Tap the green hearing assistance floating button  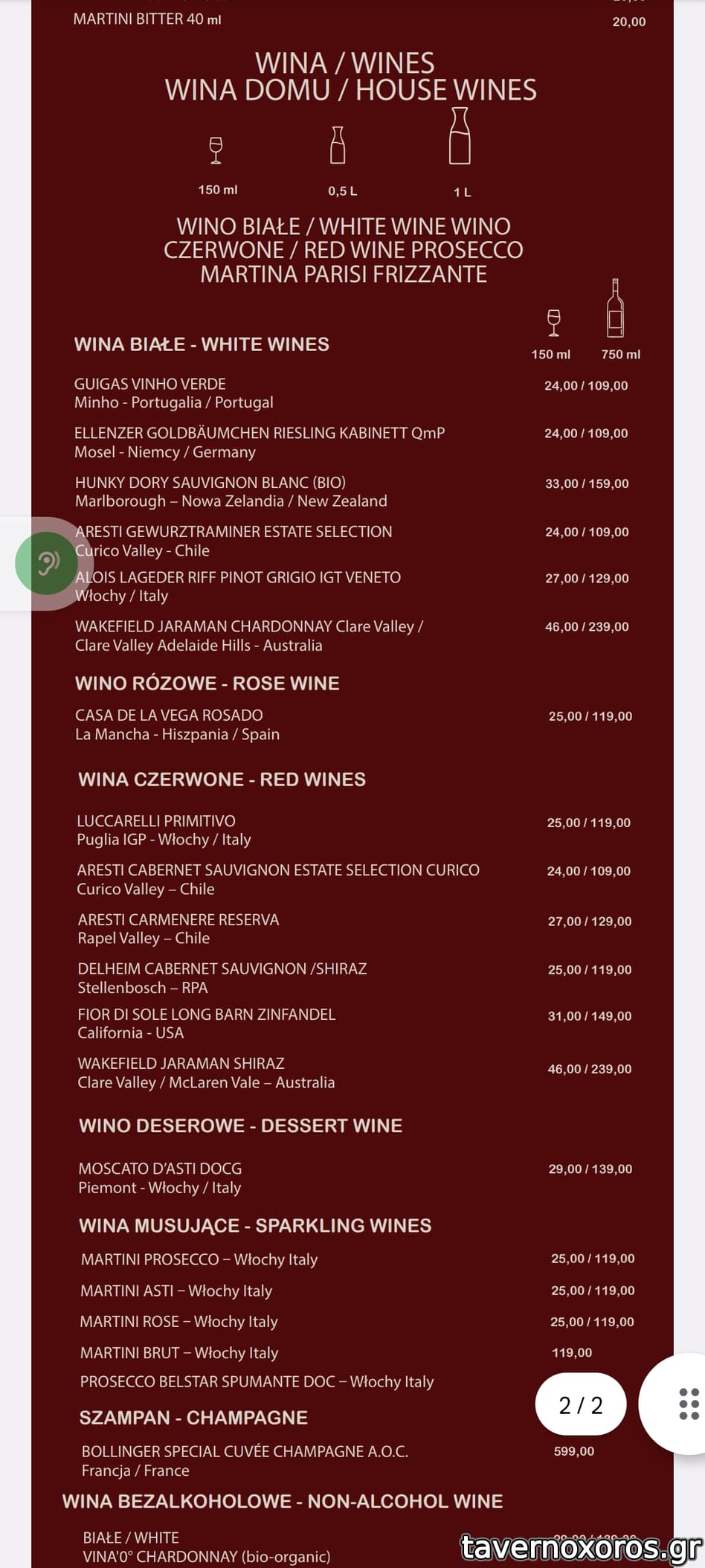(x=46, y=563)
